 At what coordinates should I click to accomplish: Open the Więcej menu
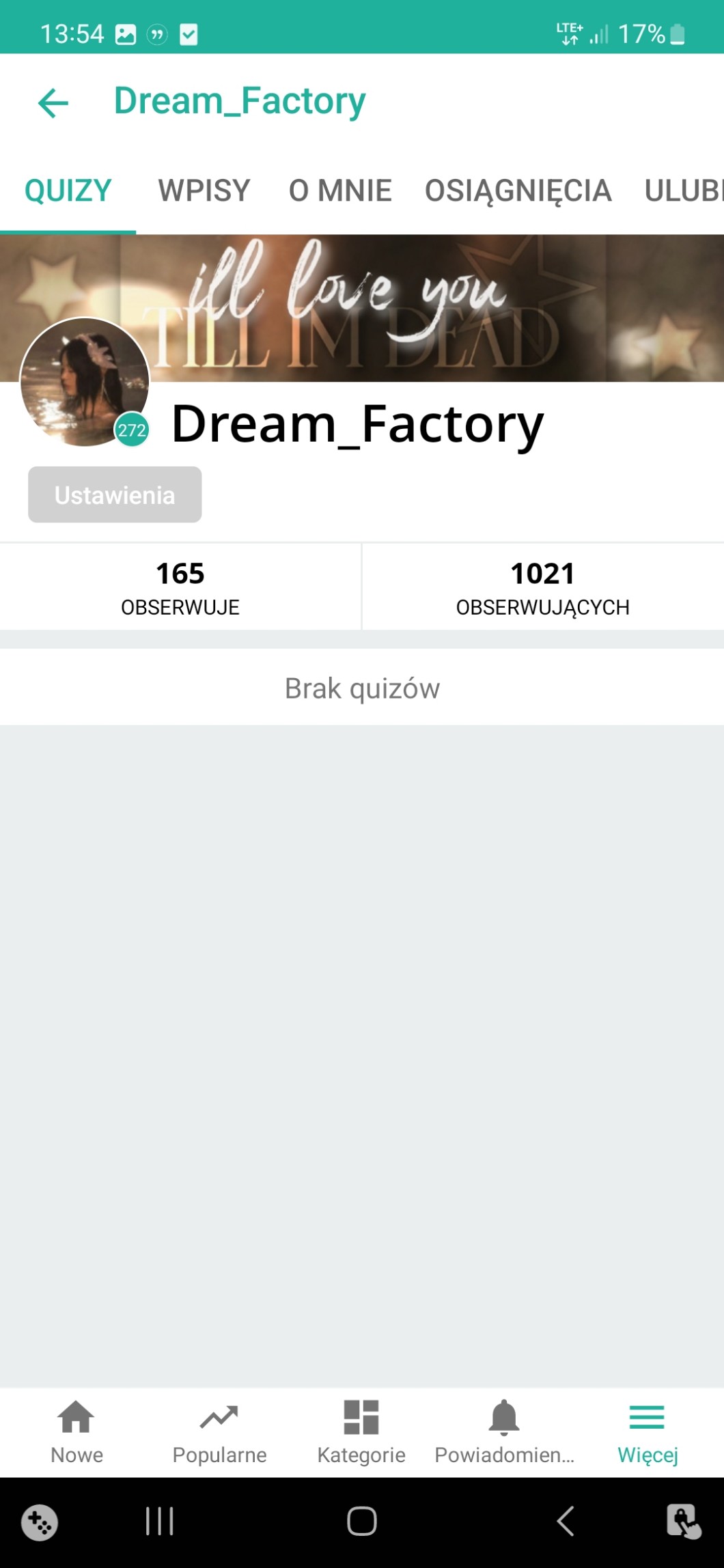(647, 1431)
